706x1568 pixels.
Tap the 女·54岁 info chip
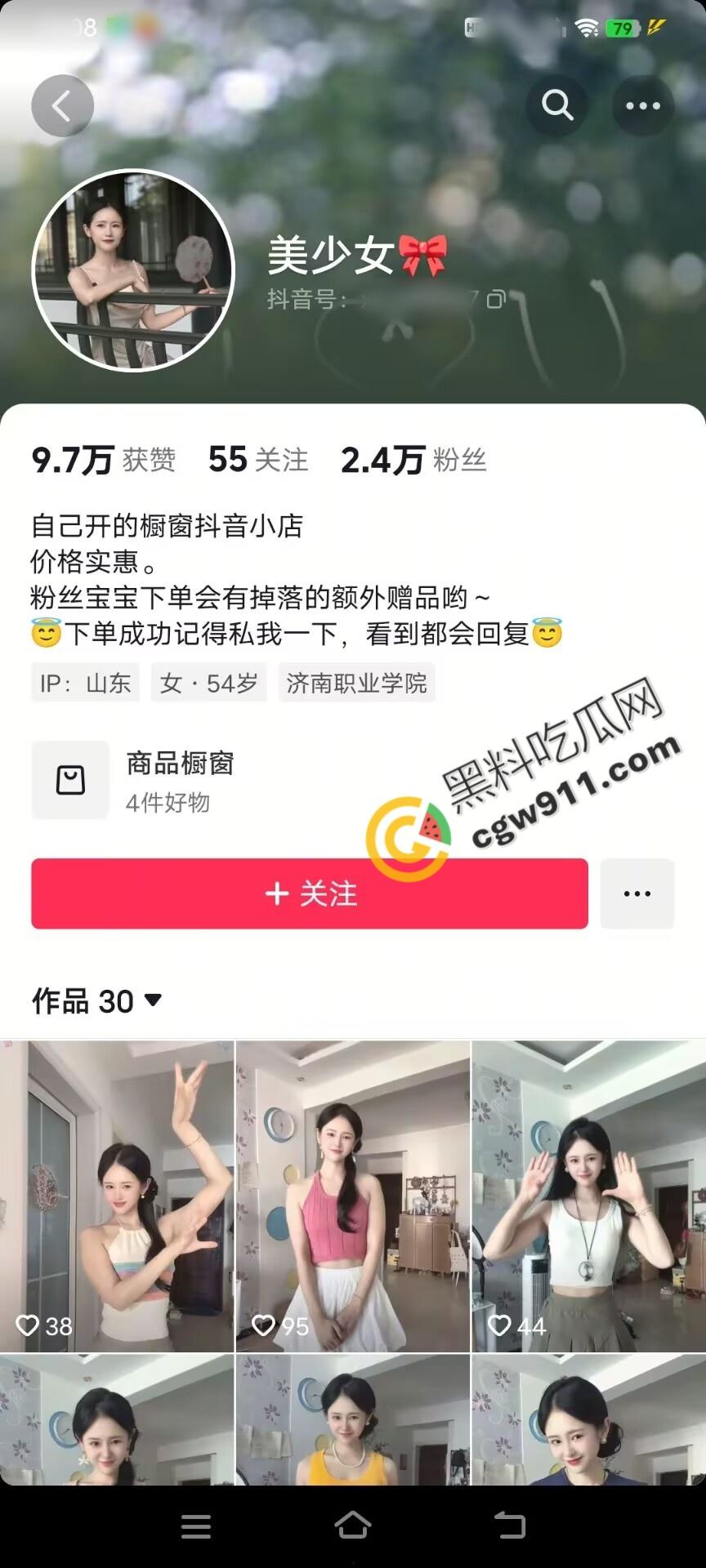[208, 683]
